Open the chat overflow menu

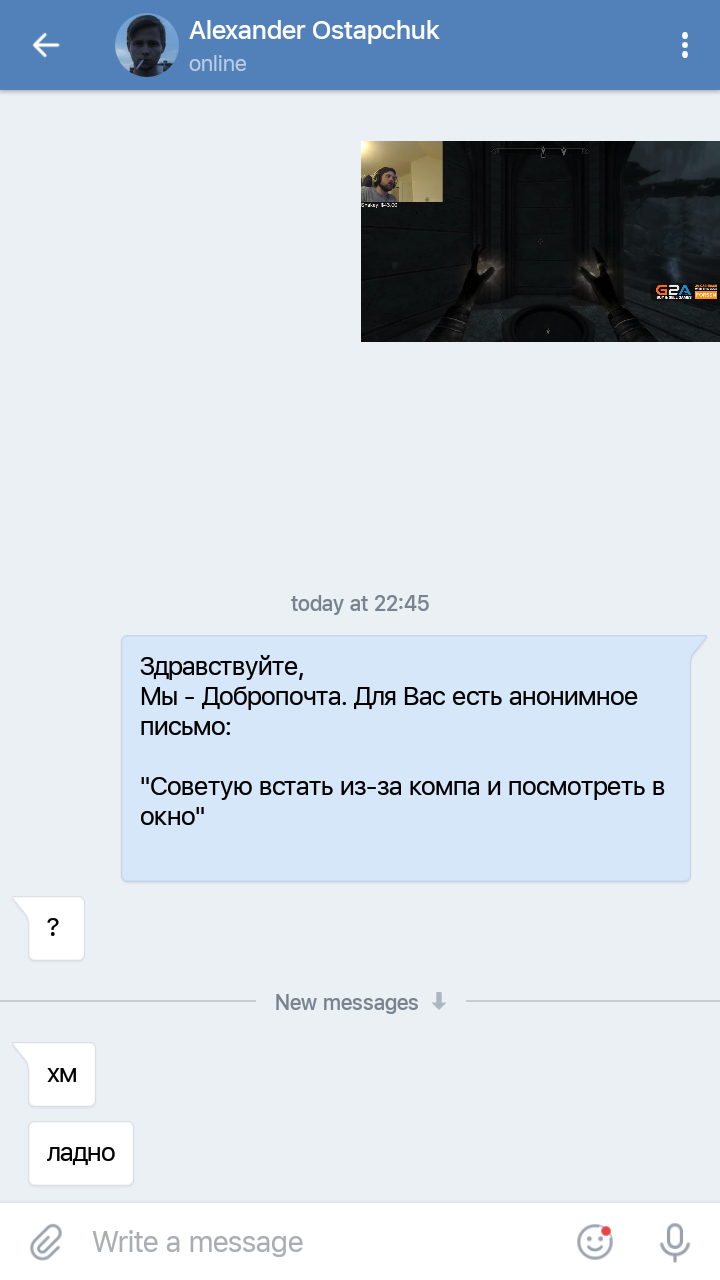click(685, 45)
